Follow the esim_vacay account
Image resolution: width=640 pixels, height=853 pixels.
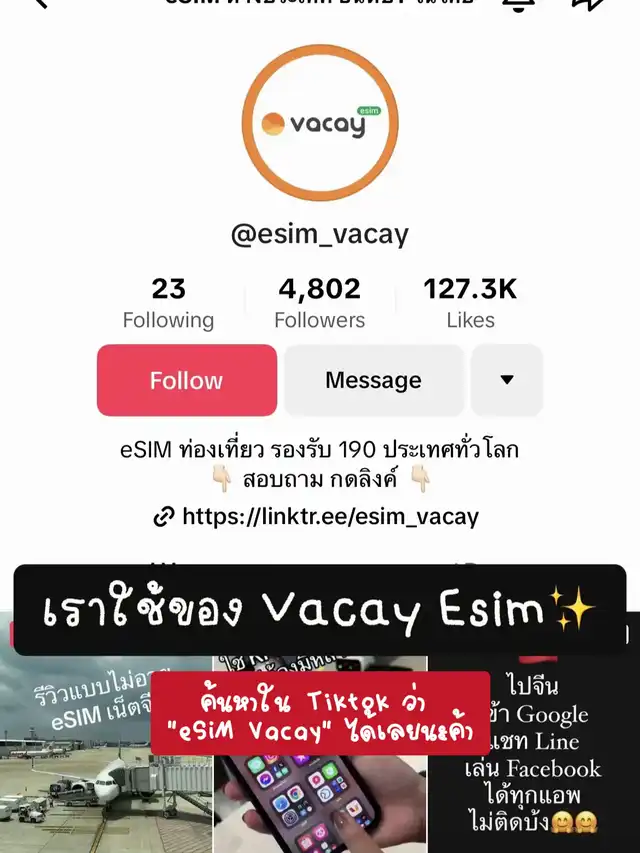click(x=187, y=380)
